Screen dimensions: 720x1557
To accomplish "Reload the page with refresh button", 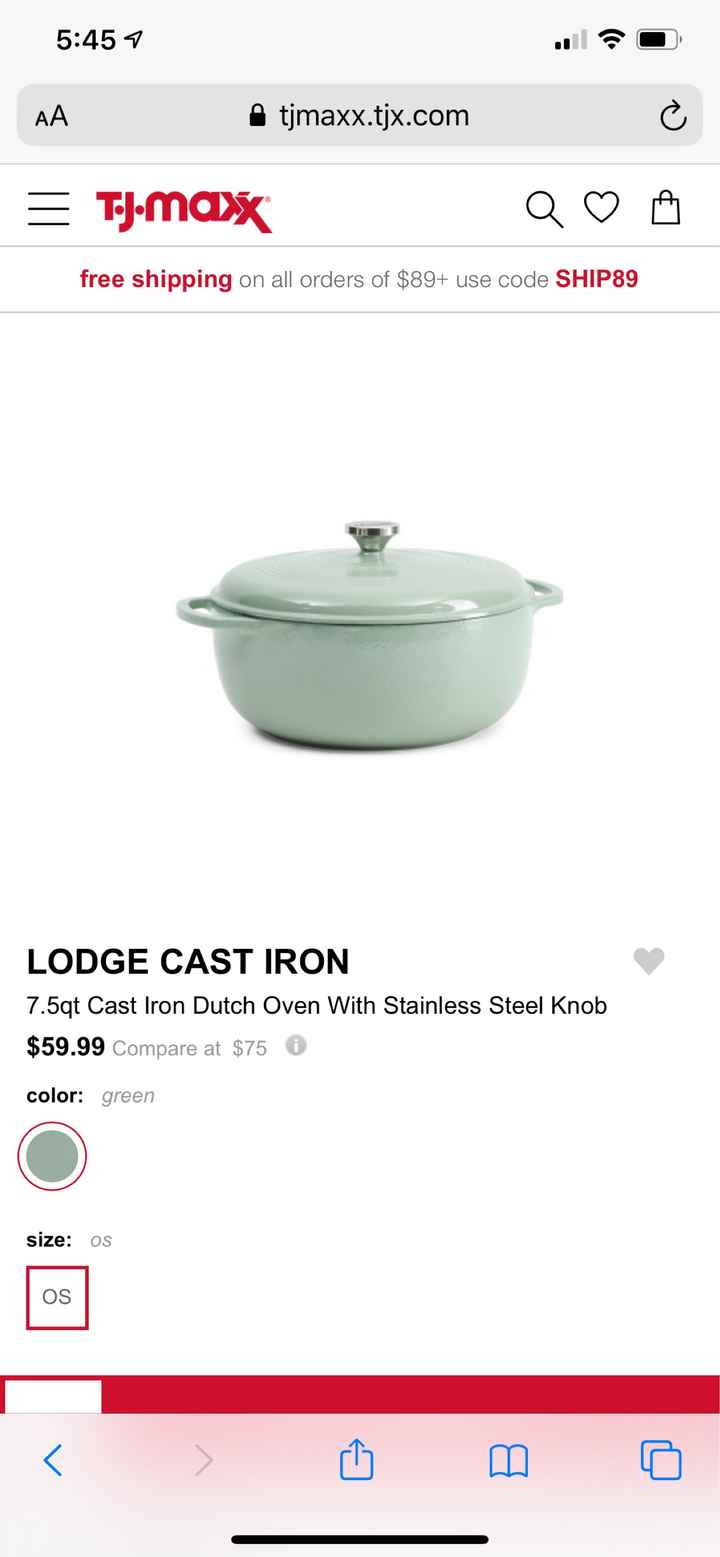I will [x=672, y=115].
